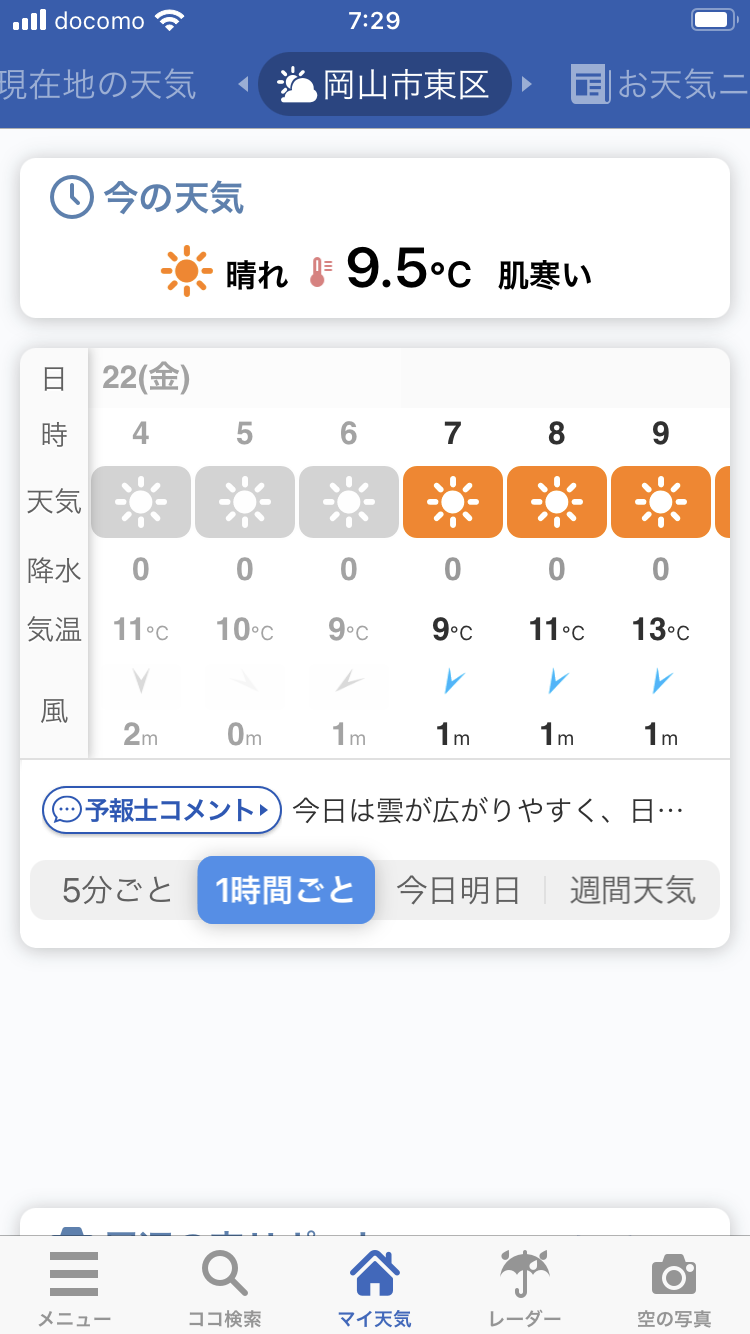The image size is (750, 1334).
Task: Switch to 現在地の天気 top tab
Action: 98,84
